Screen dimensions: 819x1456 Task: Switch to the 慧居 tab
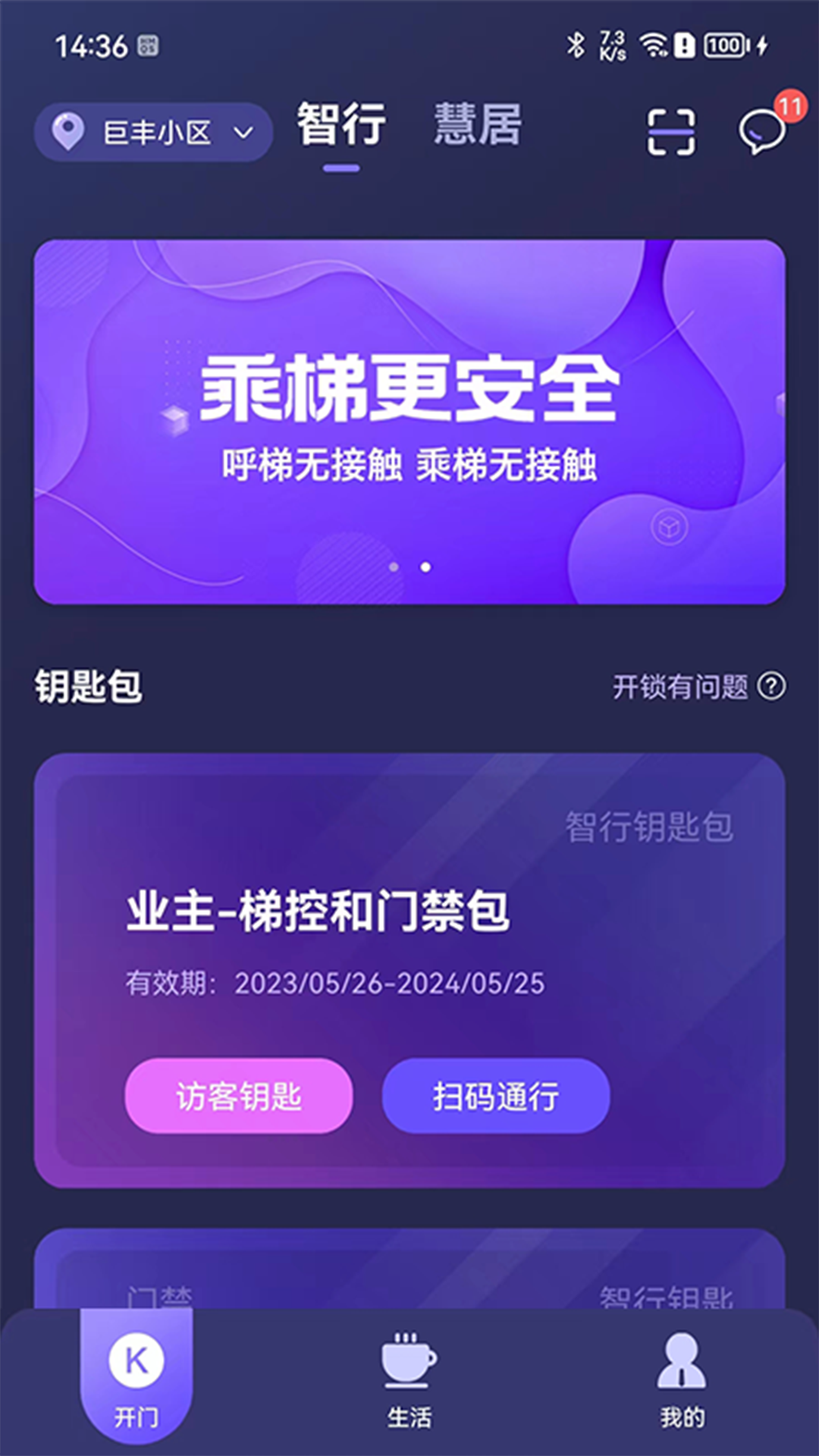point(476,127)
